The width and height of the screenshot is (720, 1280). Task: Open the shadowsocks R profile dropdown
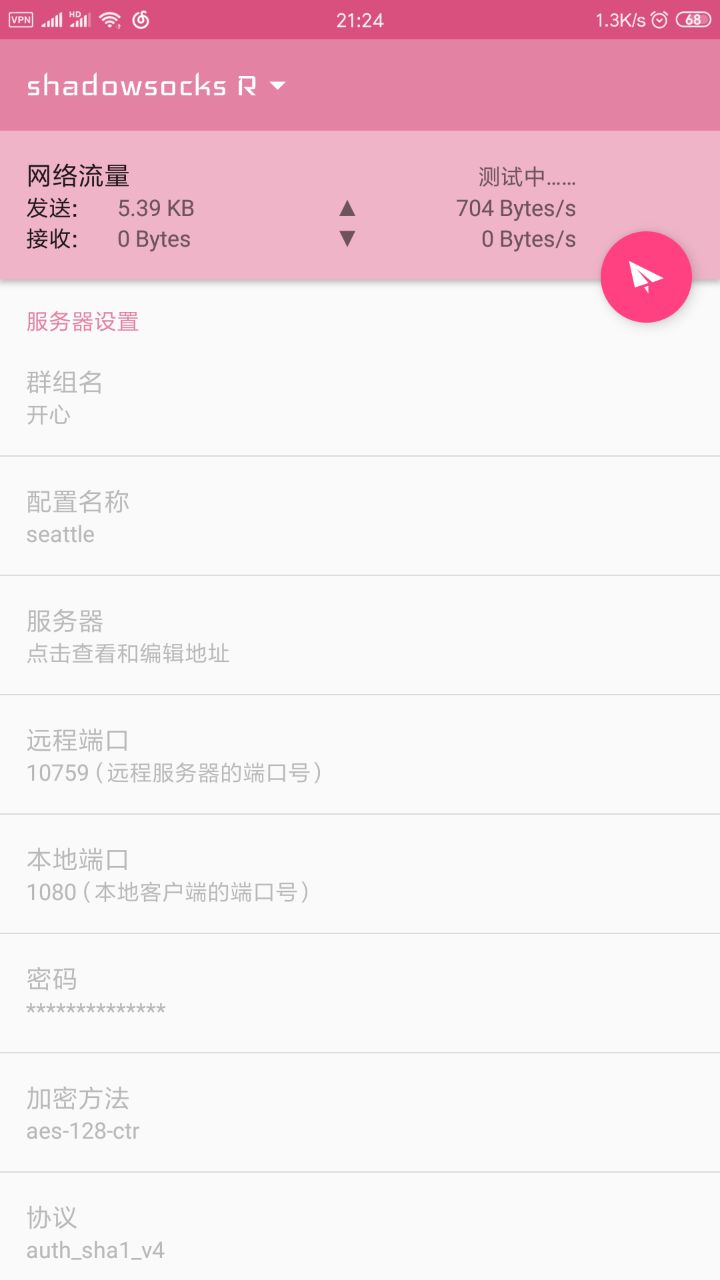[157, 86]
